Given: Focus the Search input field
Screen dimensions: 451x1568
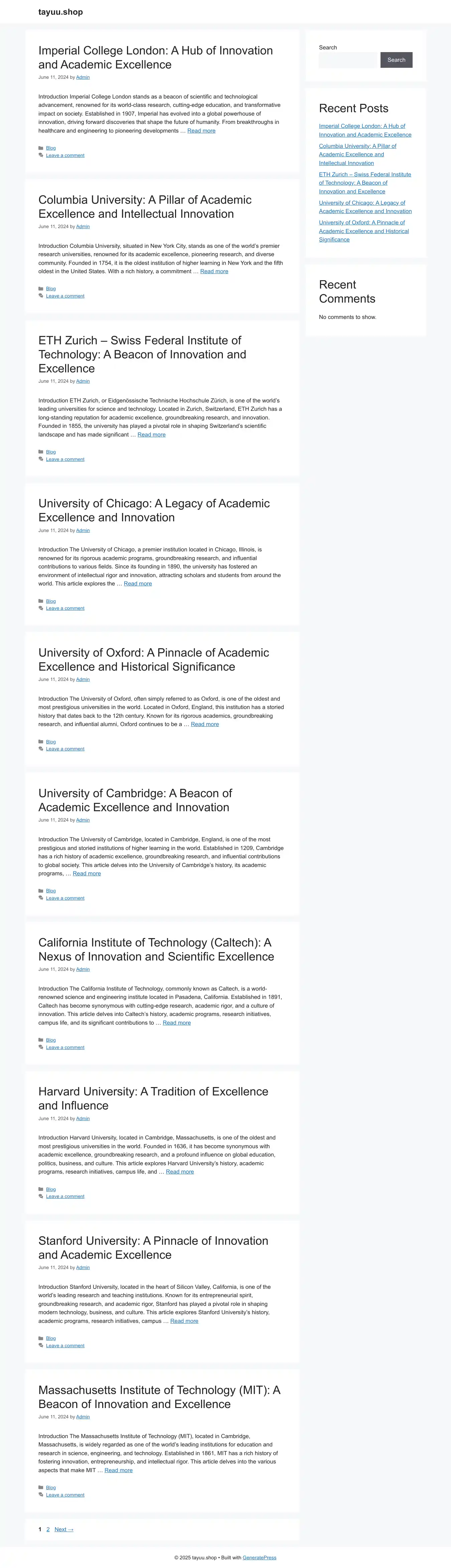Looking at the screenshot, I should 349,60.
